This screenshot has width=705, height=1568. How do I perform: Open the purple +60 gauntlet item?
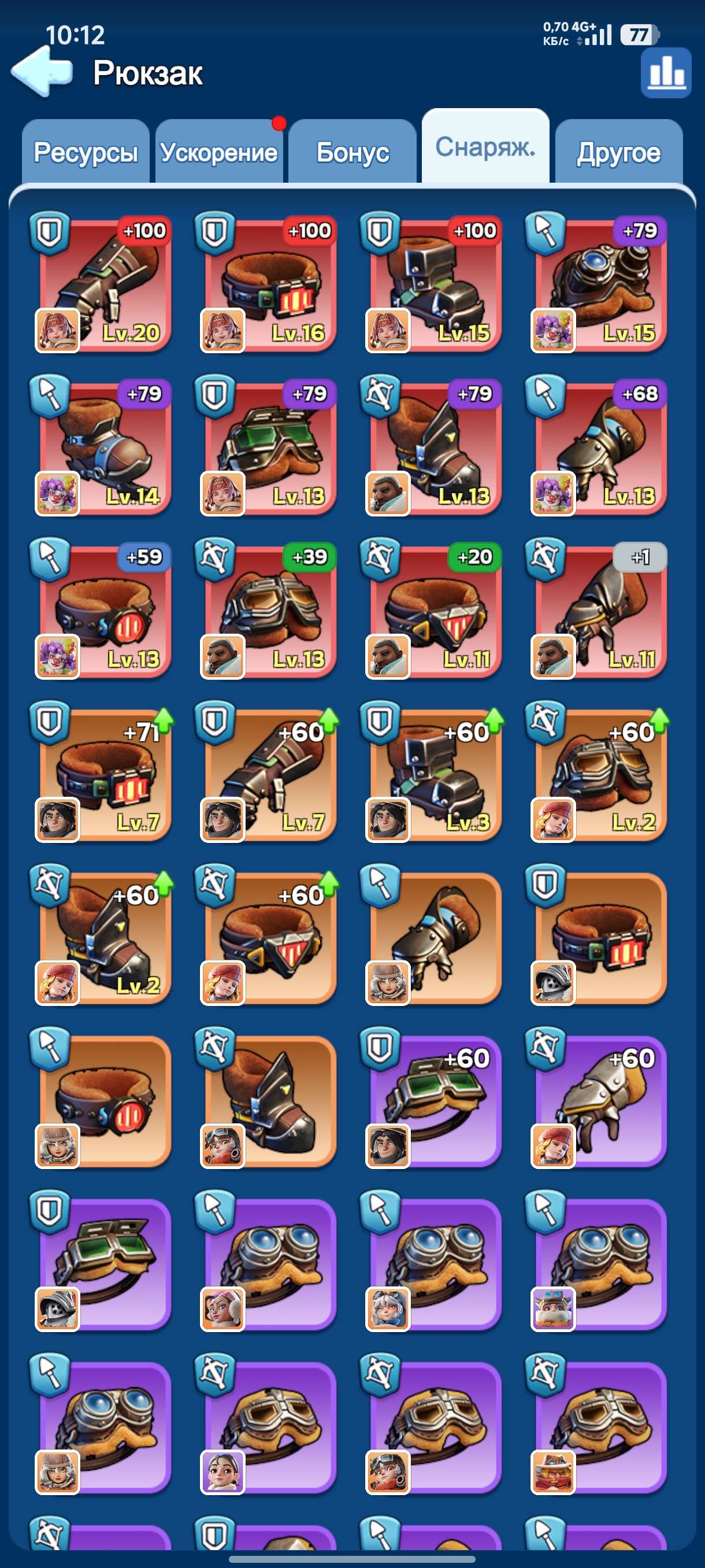click(598, 1098)
